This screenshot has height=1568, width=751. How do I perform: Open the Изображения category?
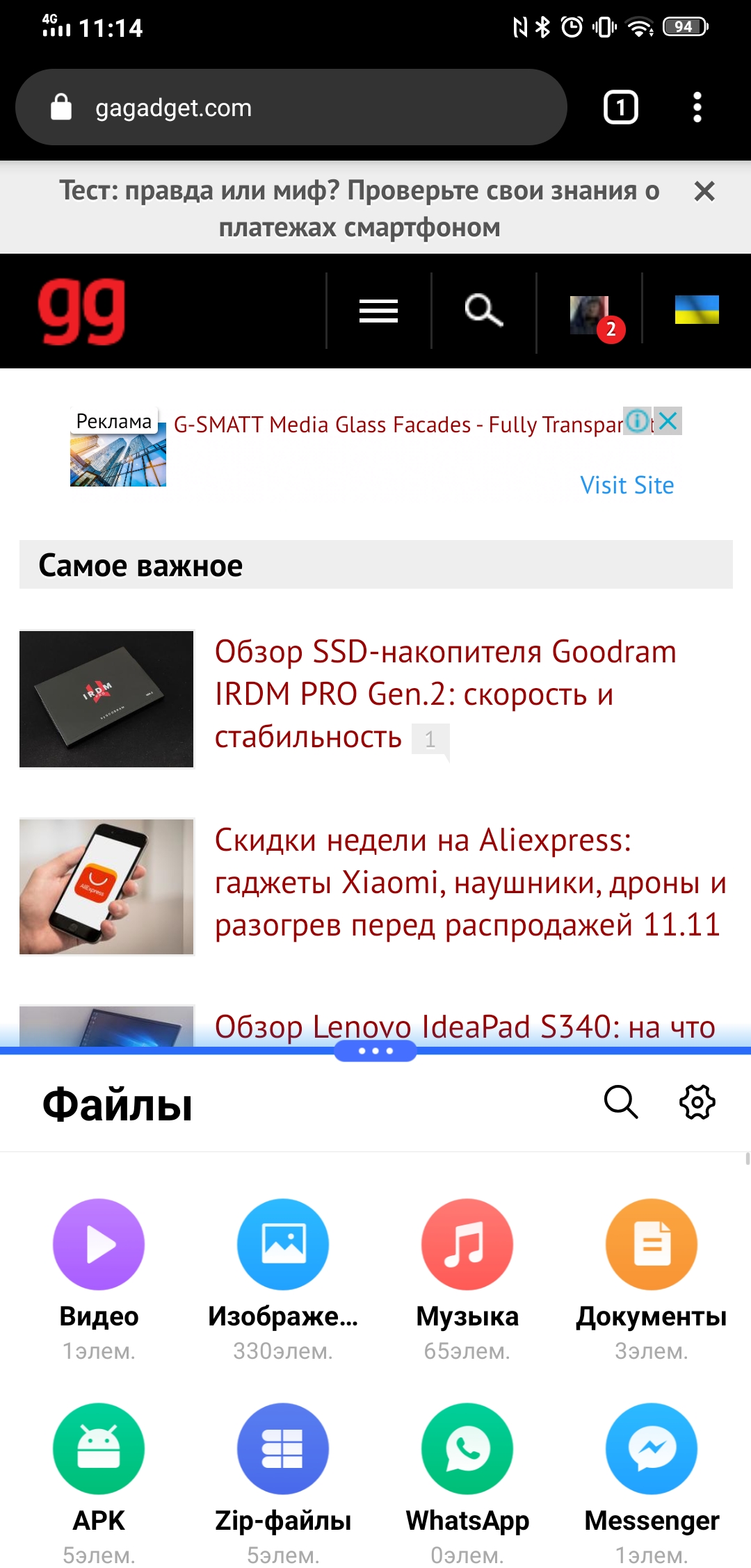(283, 1244)
